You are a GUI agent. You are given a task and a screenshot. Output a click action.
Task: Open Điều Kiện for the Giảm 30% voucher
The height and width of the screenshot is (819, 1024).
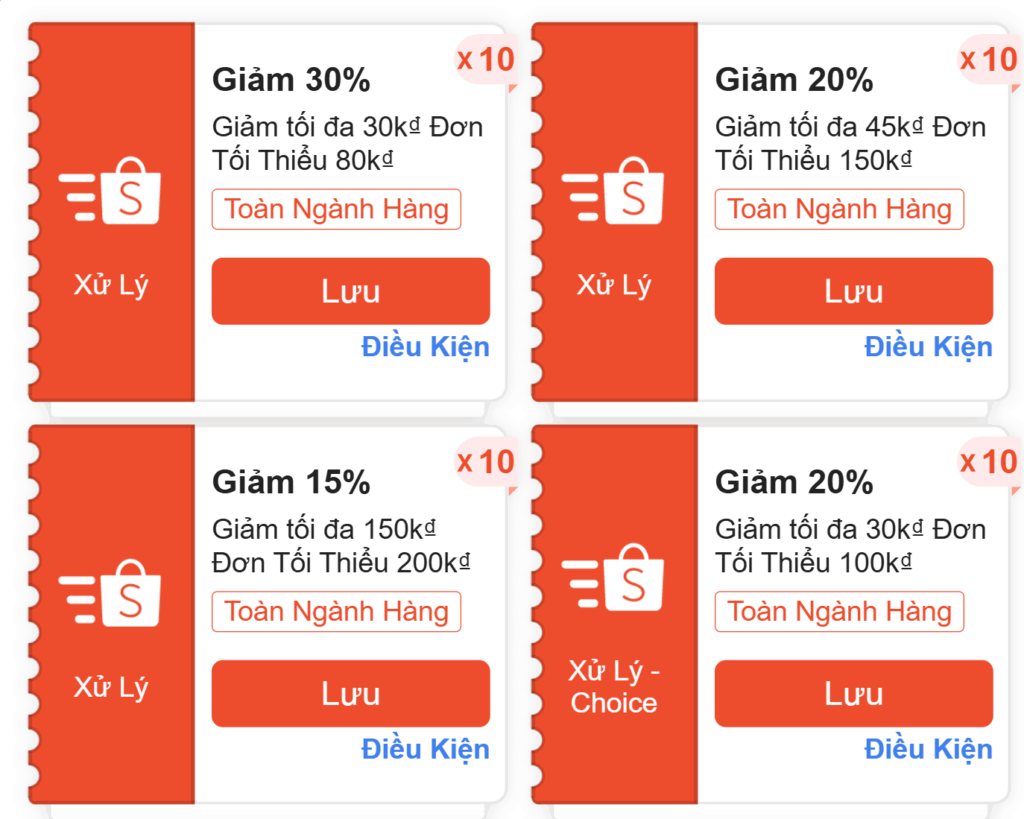[x=425, y=347]
